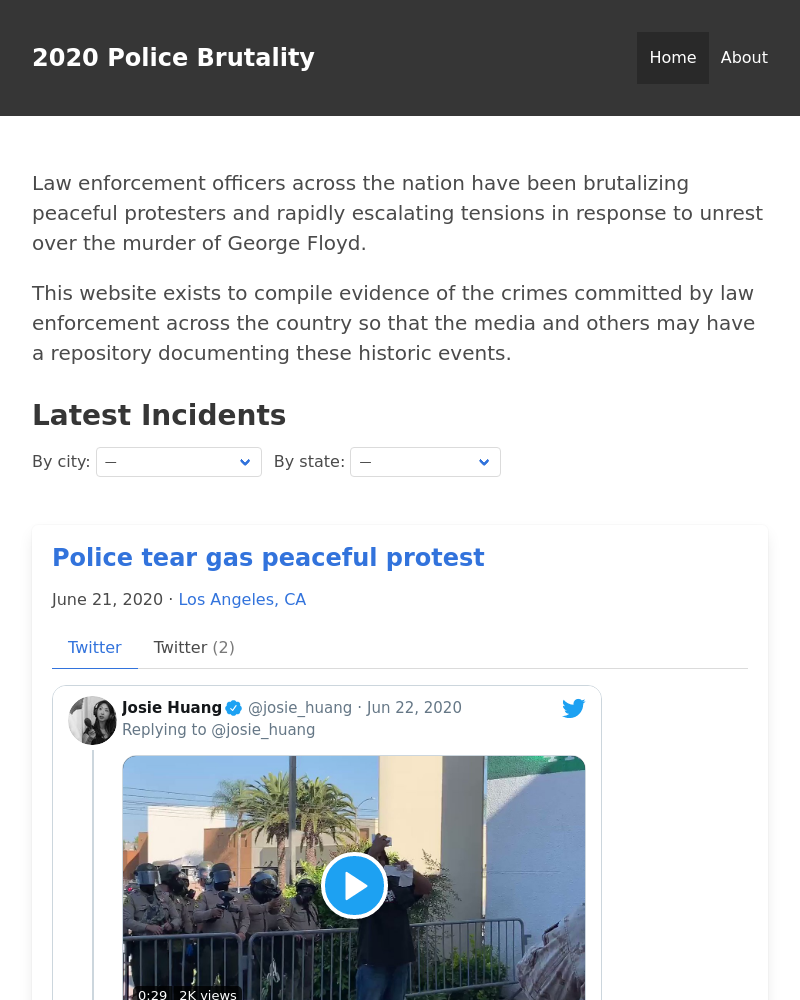The height and width of the screenshot is (1000, 800).
Task: Open the Jun 22, 2020 tweet date link
Action: pyautogui.click(x=414, y=708)
